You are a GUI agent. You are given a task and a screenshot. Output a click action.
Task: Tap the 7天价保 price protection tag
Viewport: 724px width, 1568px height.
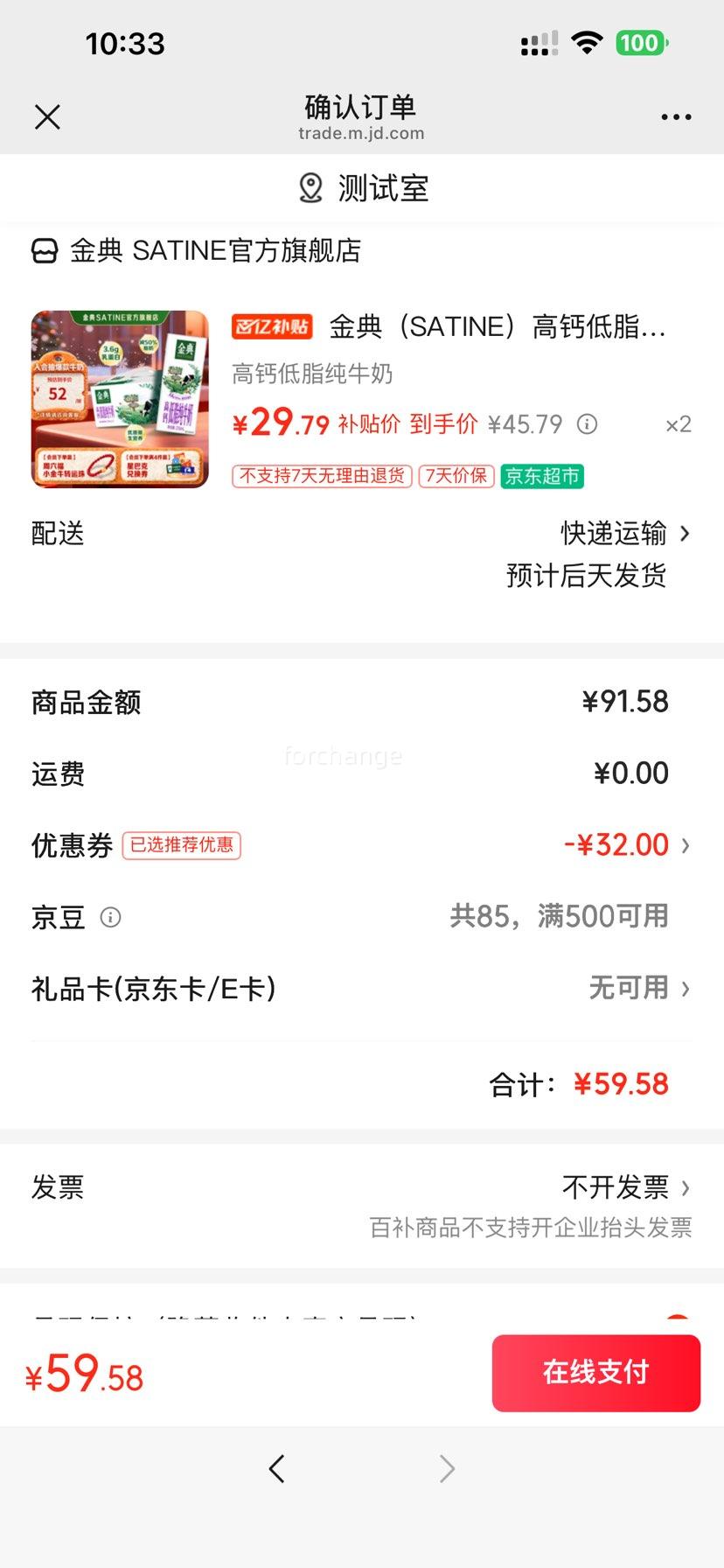click(x=456, y=476)
